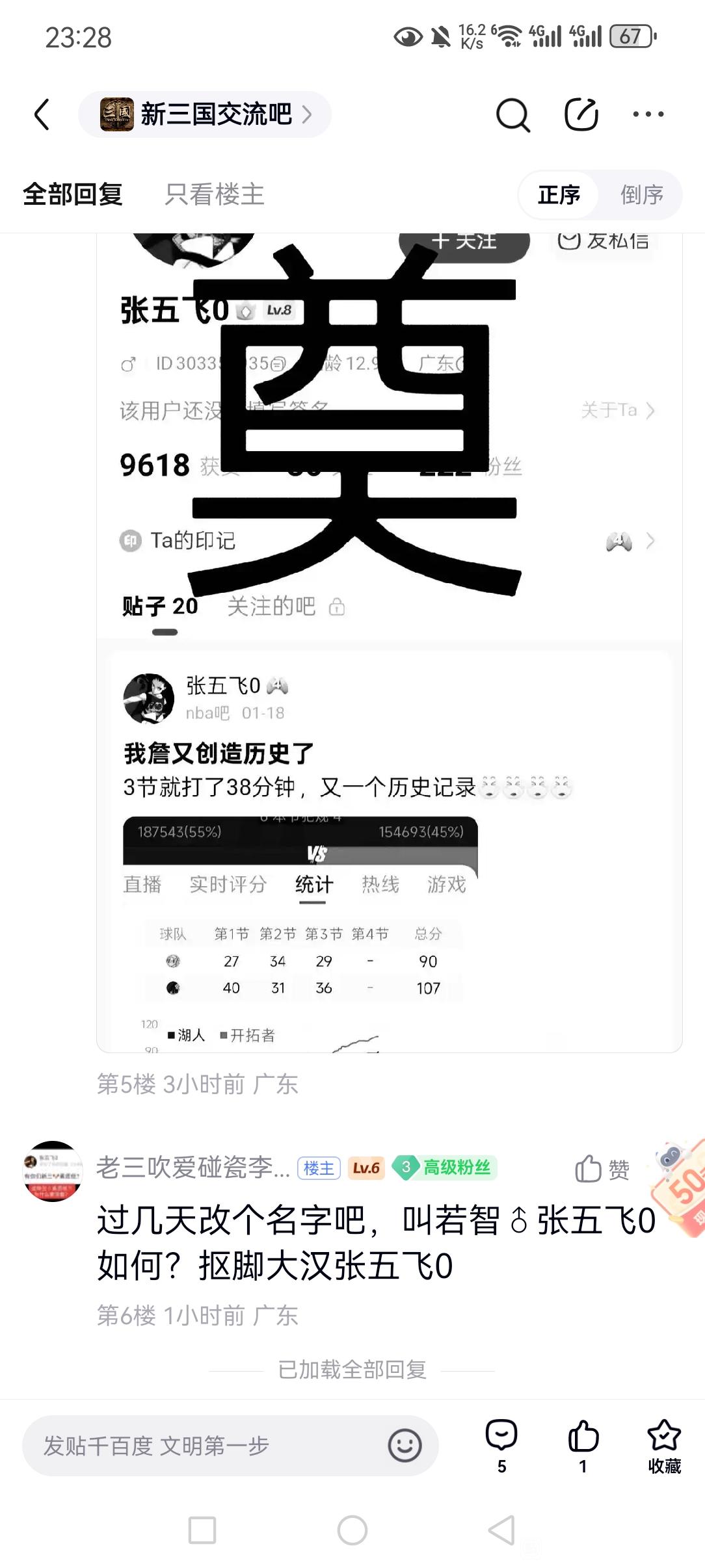Open the three-dot overflow menu

648,114
